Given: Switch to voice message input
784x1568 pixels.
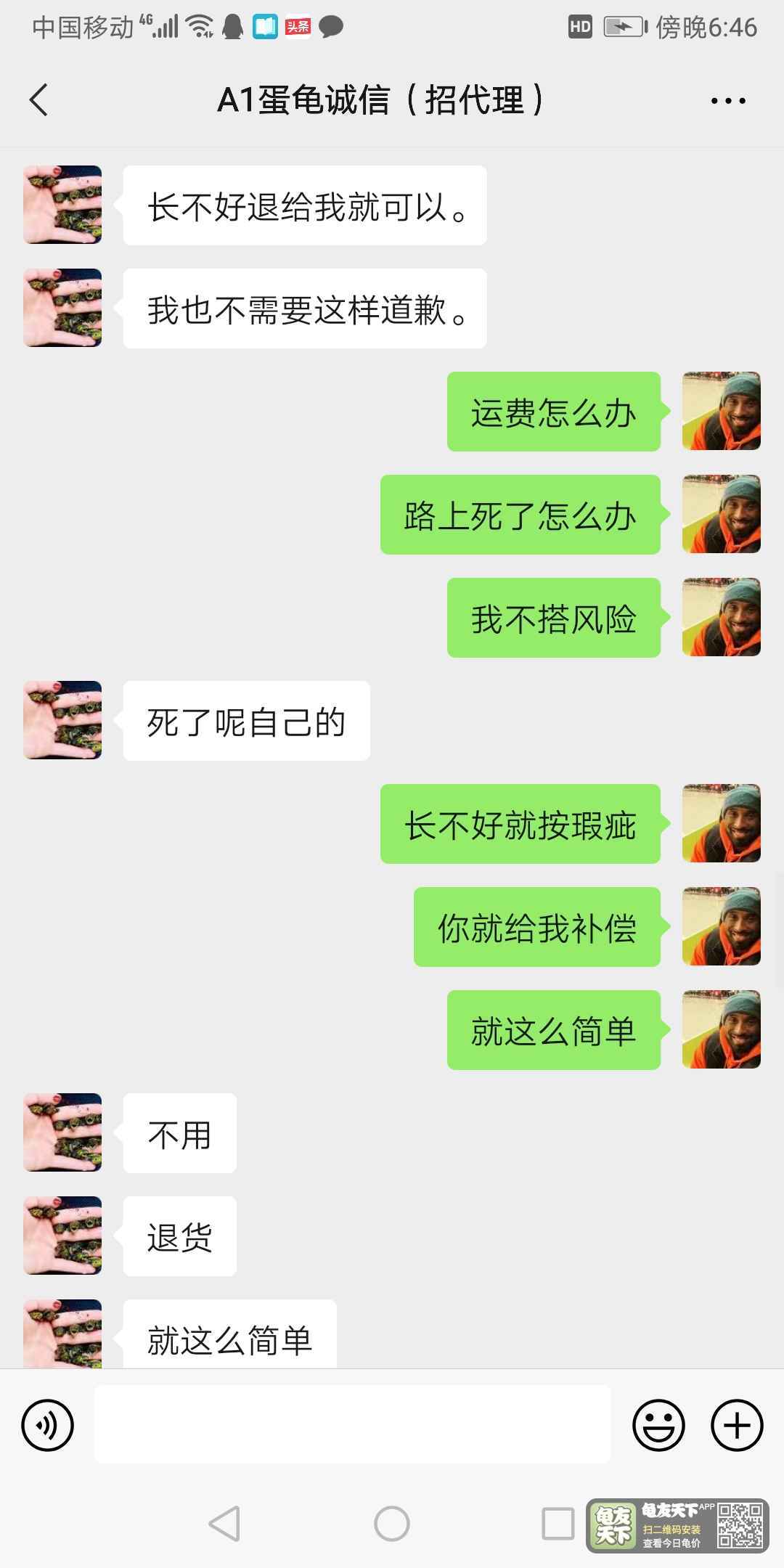Looking at the screenshot, I should (x=48, y=1425).
